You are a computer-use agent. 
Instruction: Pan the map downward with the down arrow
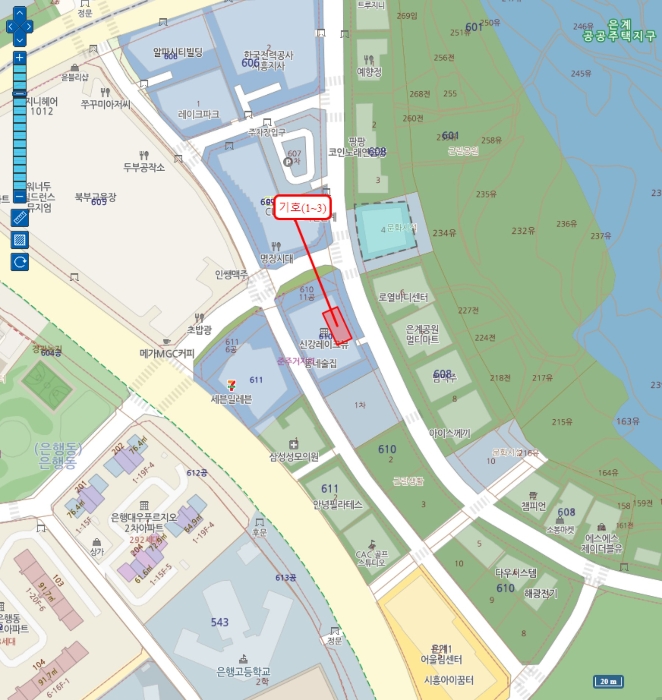click(20, 40)
